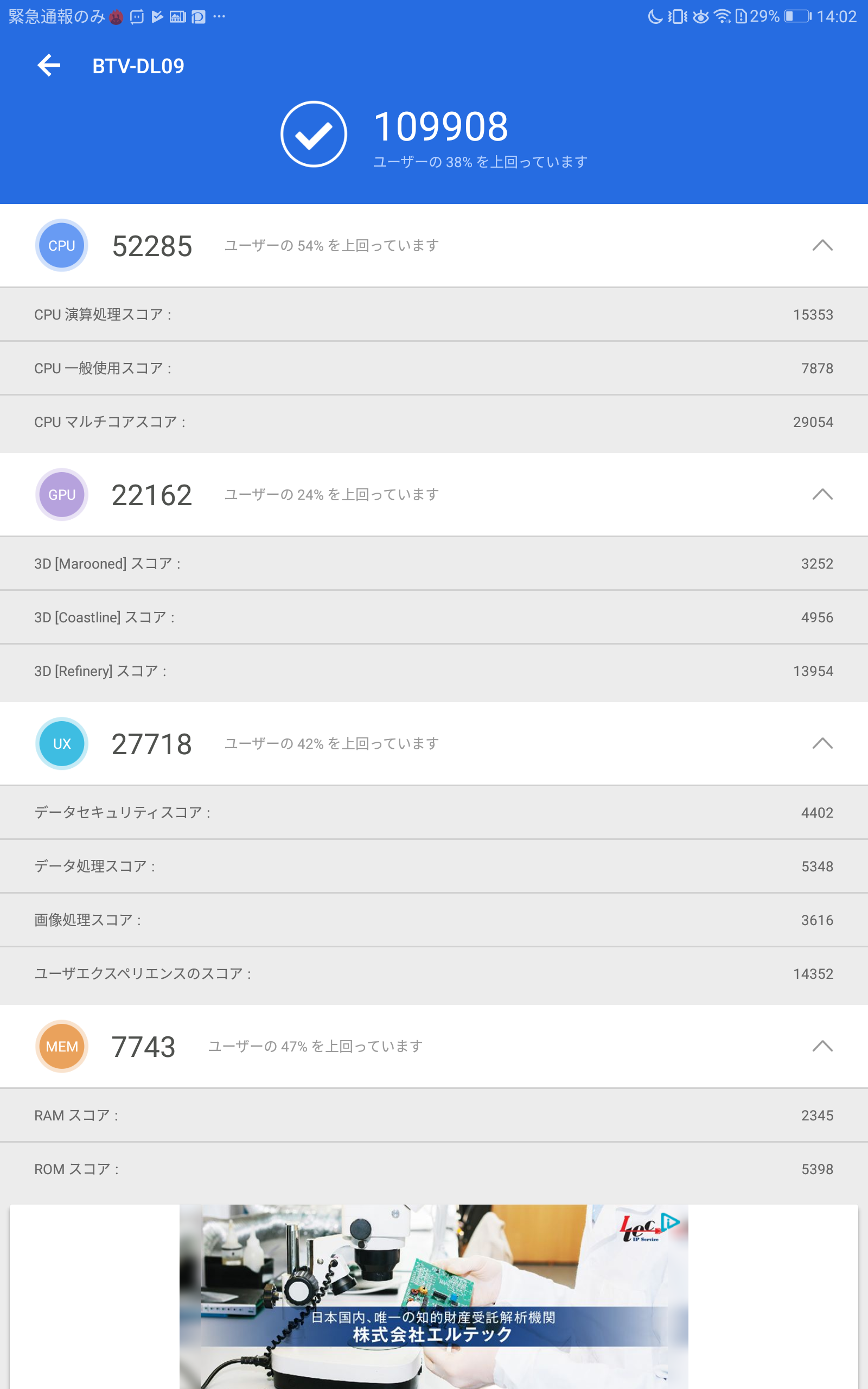Collapse the UX score section
Screen dimensions: 868x1389
tap(822, 743)
